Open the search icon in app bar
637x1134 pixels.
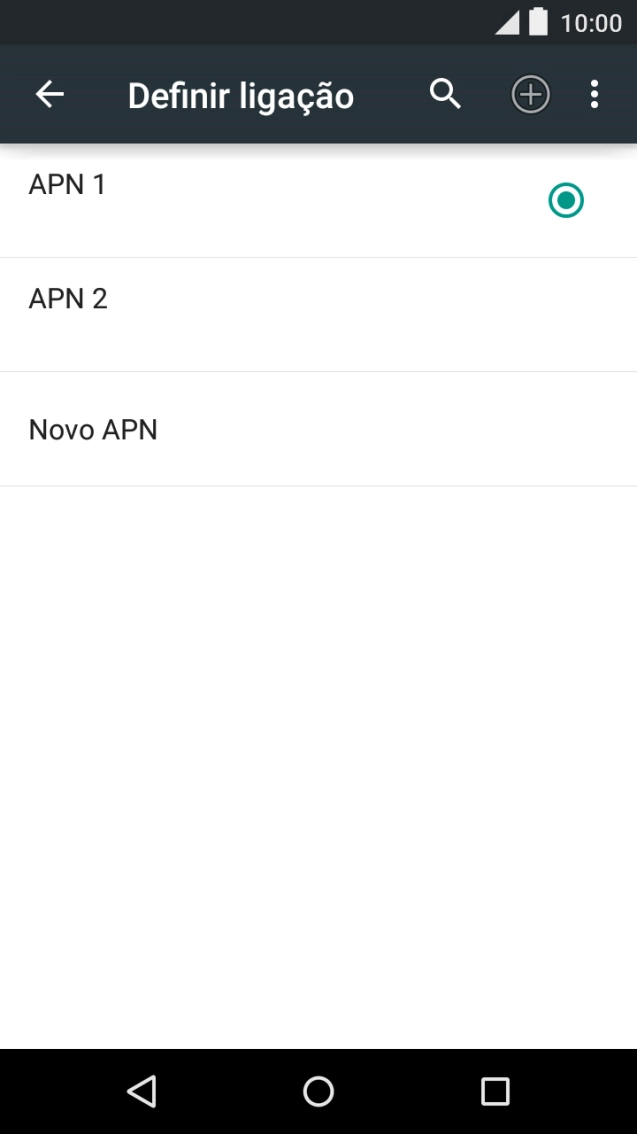445,95
